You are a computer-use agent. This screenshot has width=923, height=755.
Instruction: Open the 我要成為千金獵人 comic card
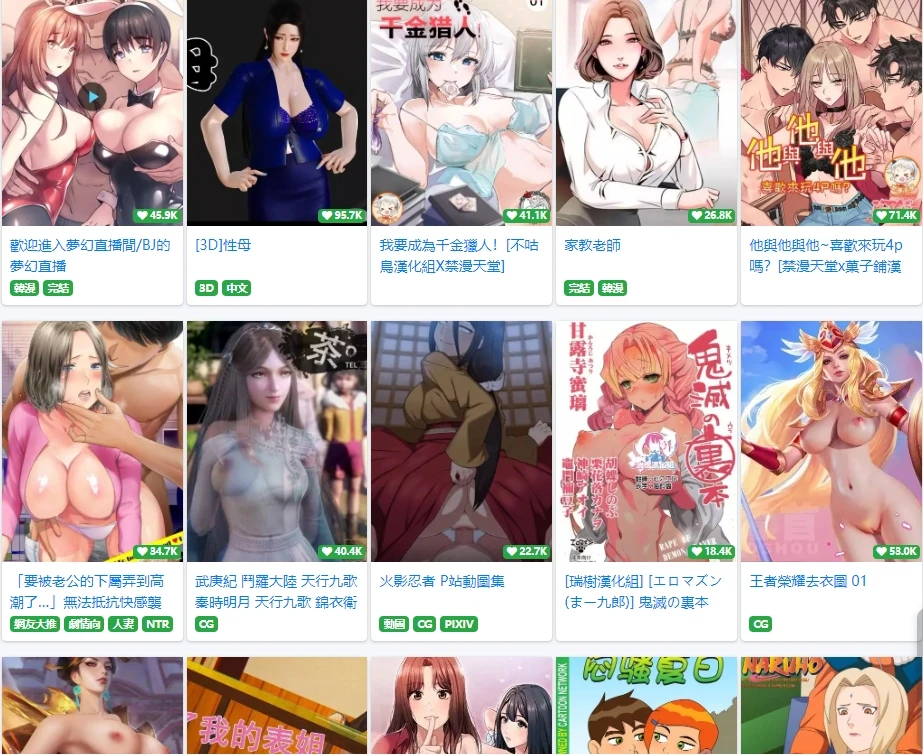461,115
